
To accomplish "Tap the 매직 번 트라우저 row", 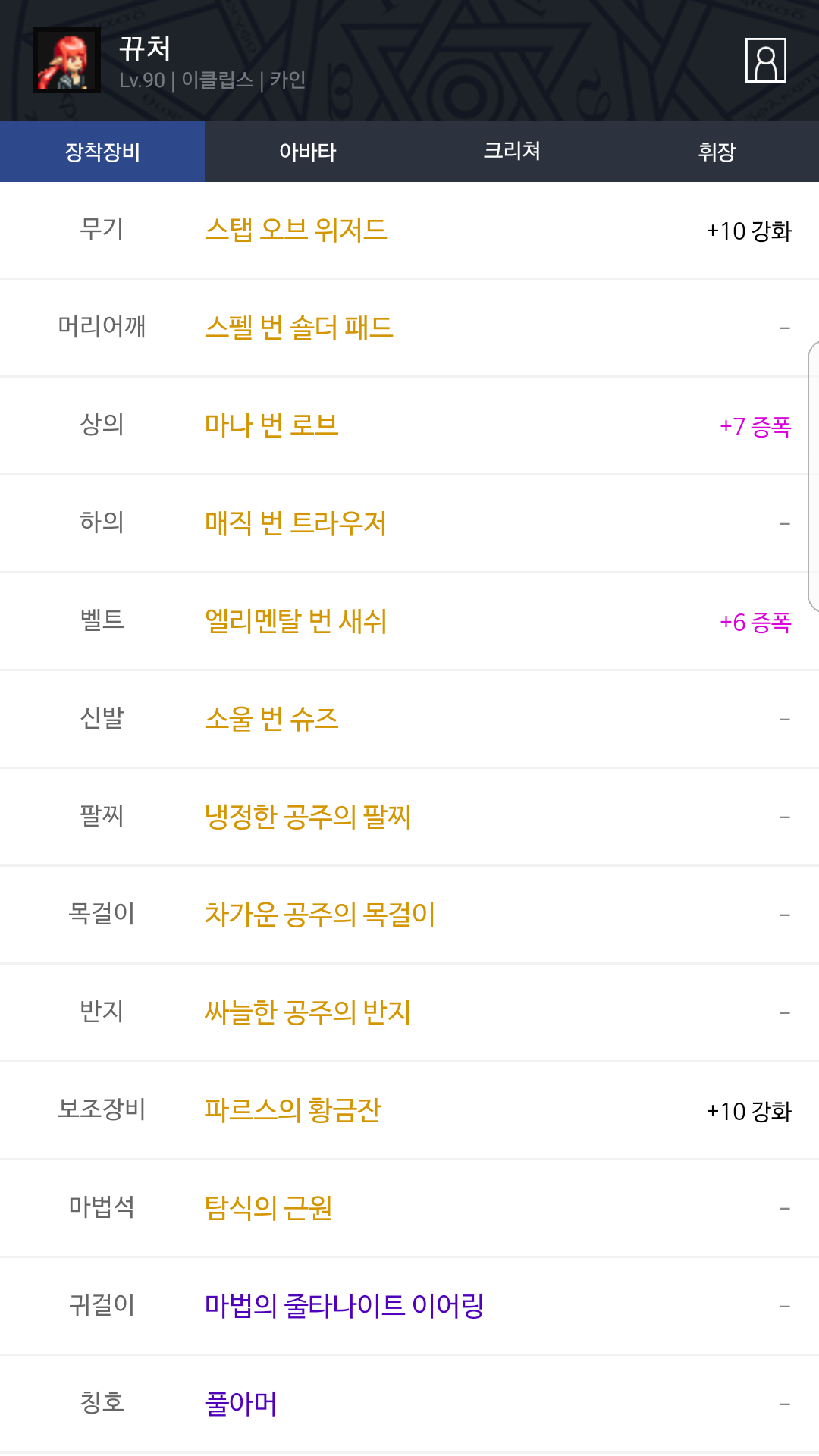I will point(296,523).
